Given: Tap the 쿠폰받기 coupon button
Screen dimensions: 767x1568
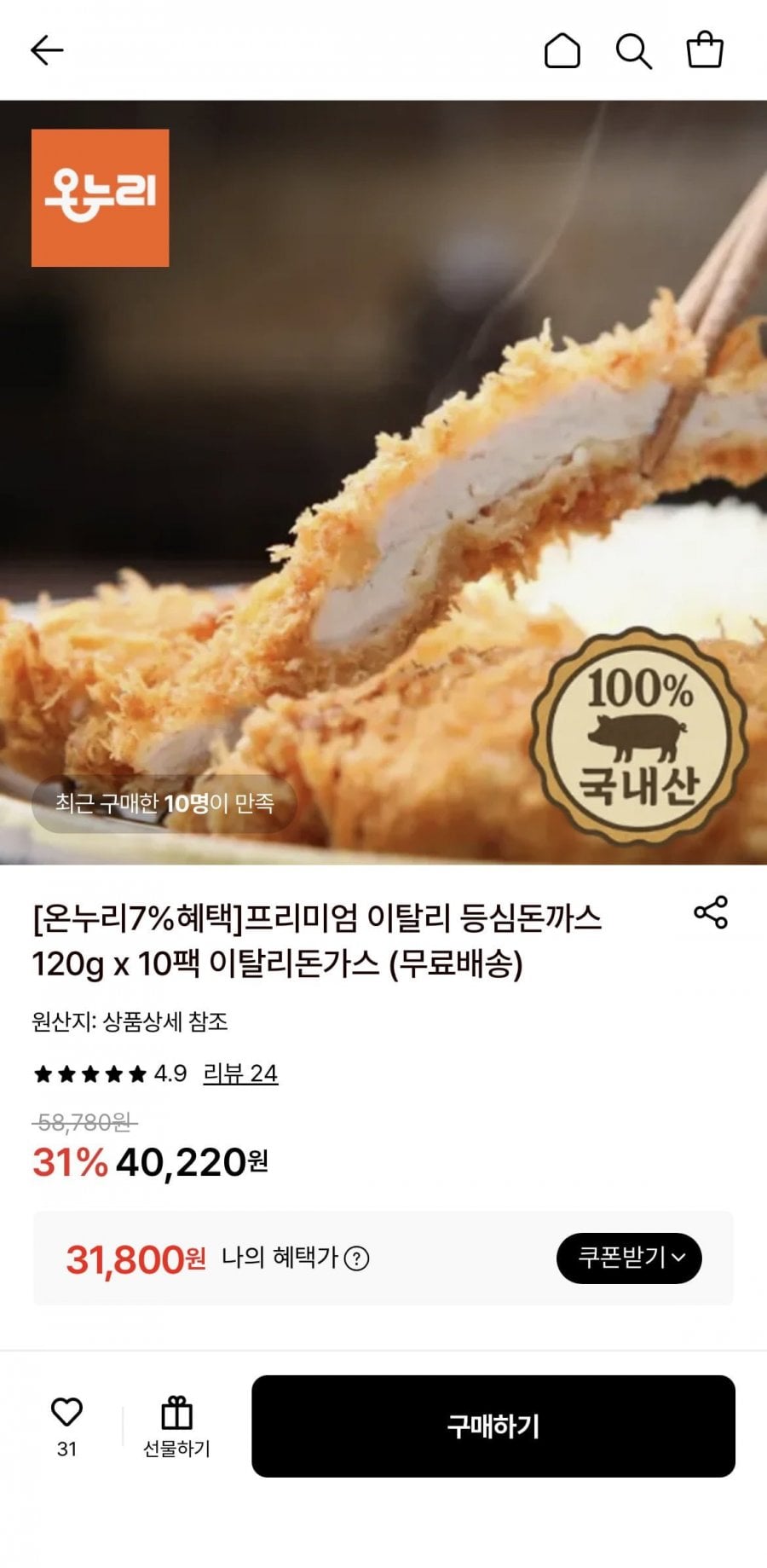Looking at the screenshot, I should coord(629,1258).
